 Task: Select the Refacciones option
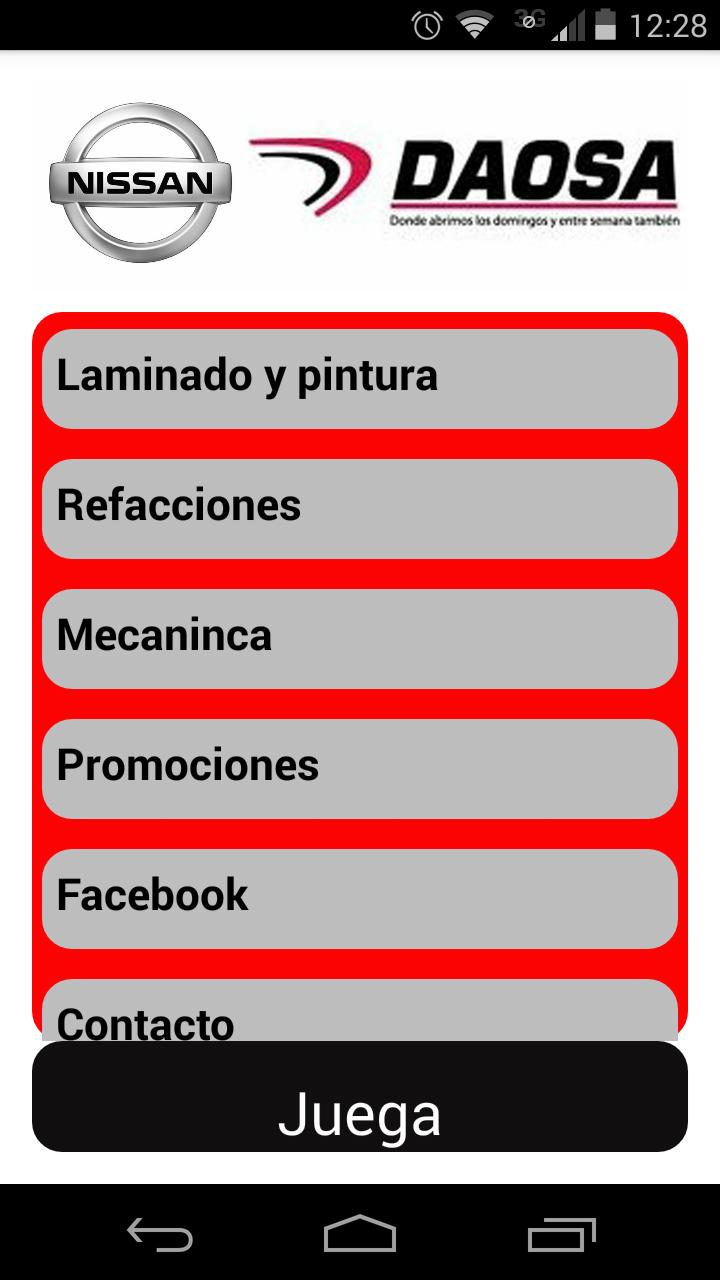[x=360, y=508]
